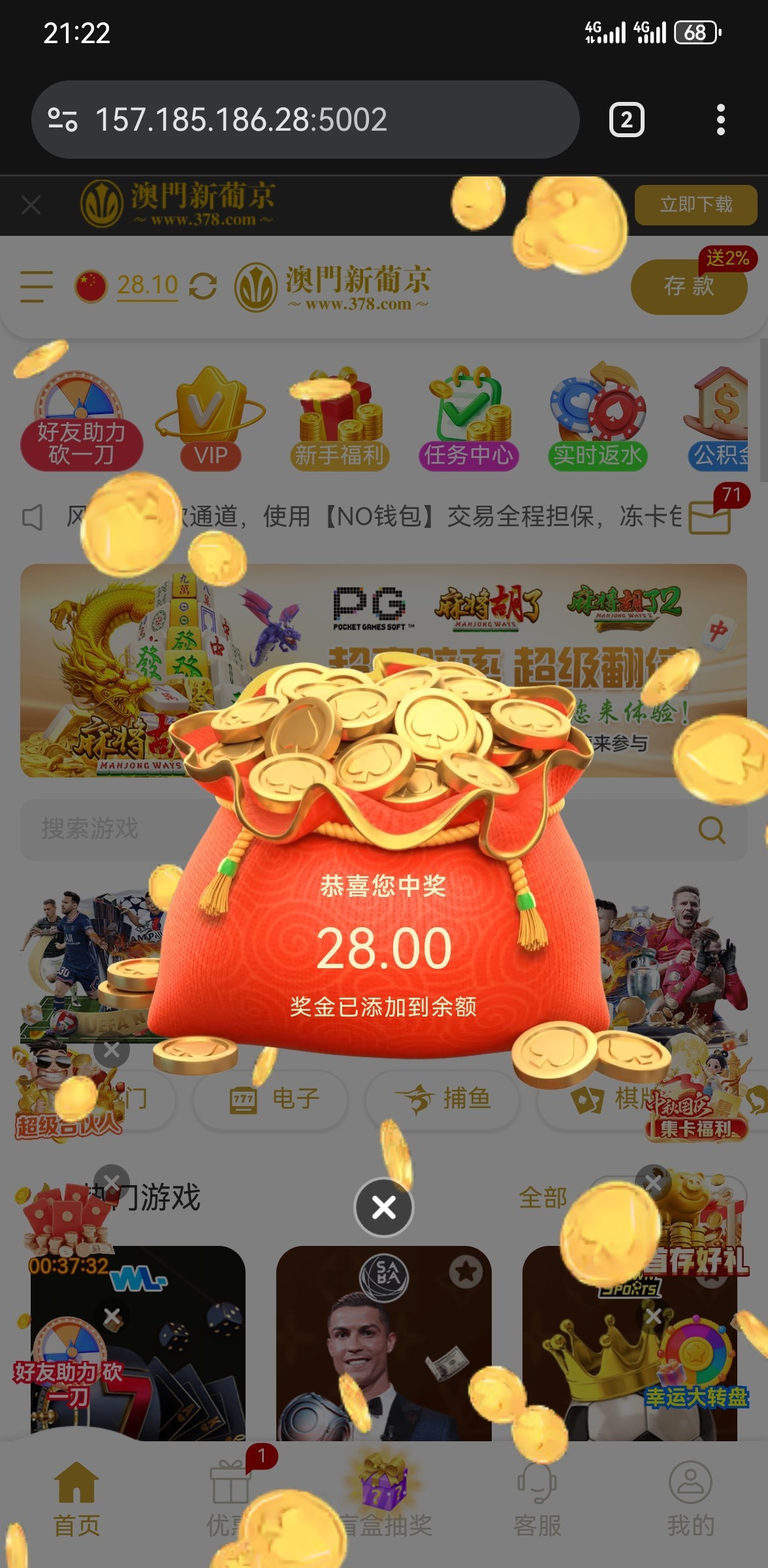Close the prize popup with the X button

(383, 1207)
